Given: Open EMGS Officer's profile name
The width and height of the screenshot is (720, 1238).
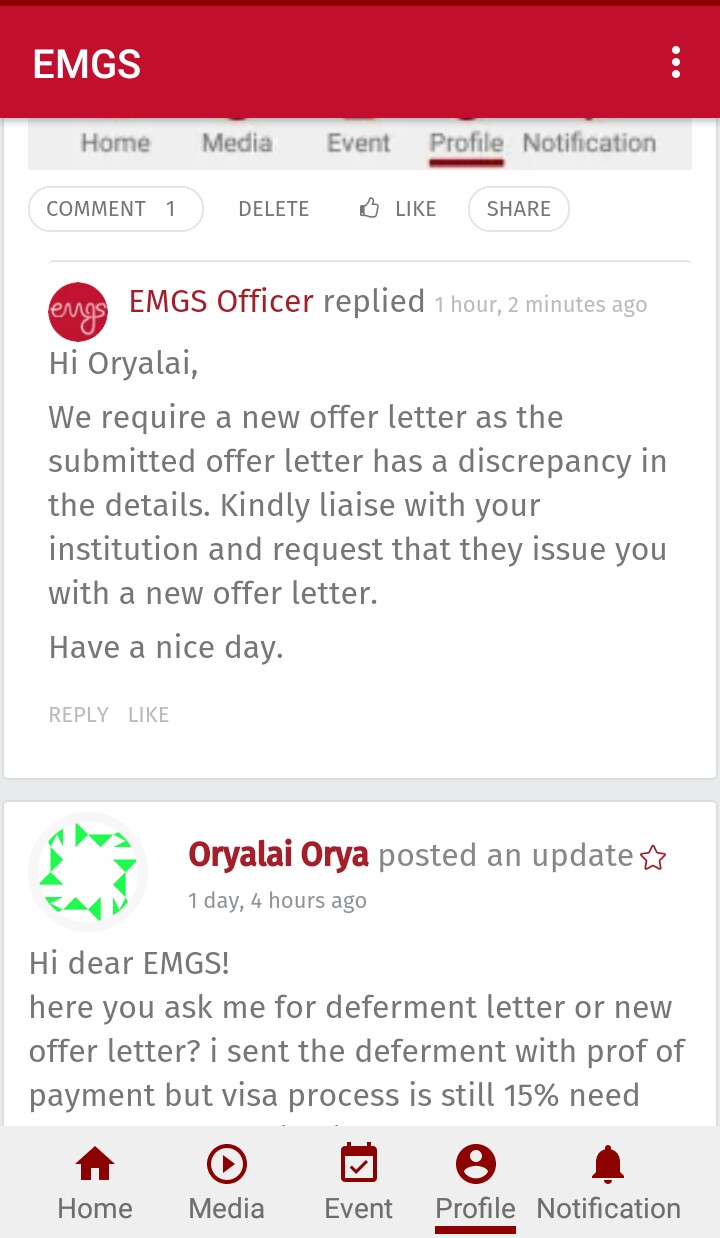Looking at the screenshot, I should [221, 301].
